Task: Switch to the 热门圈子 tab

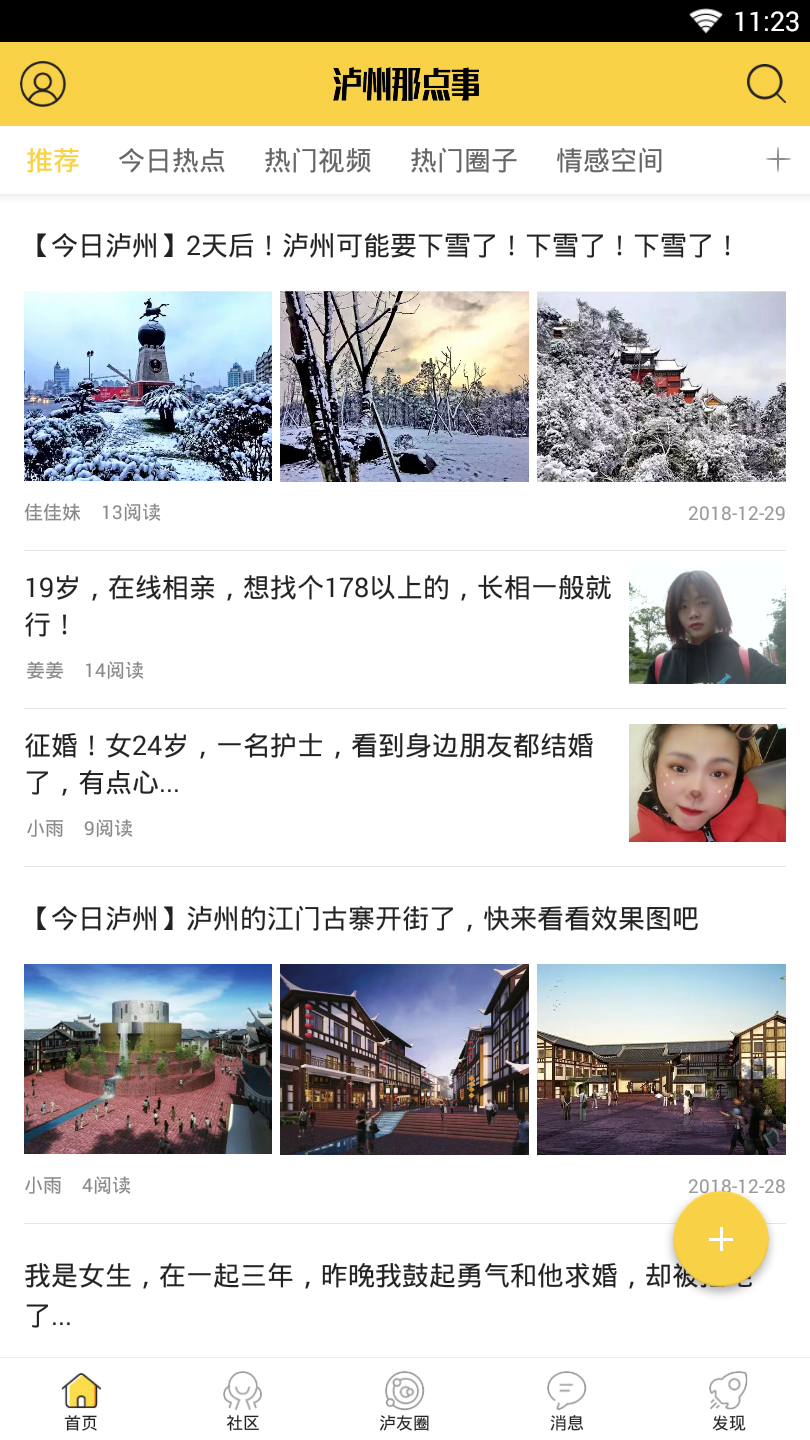Action: (x=461, y=160)
